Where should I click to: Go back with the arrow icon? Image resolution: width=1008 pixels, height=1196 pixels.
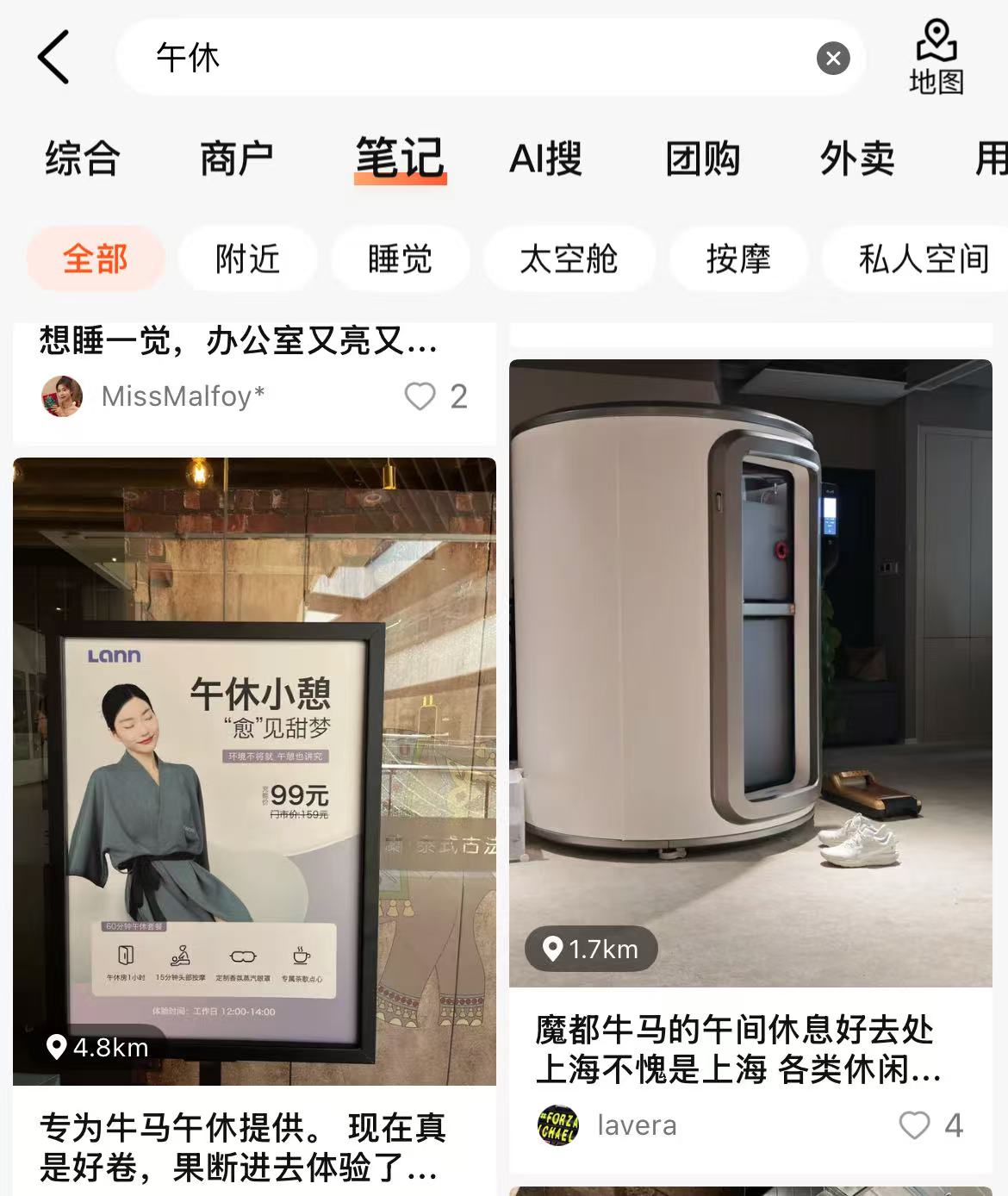(53, 58)
